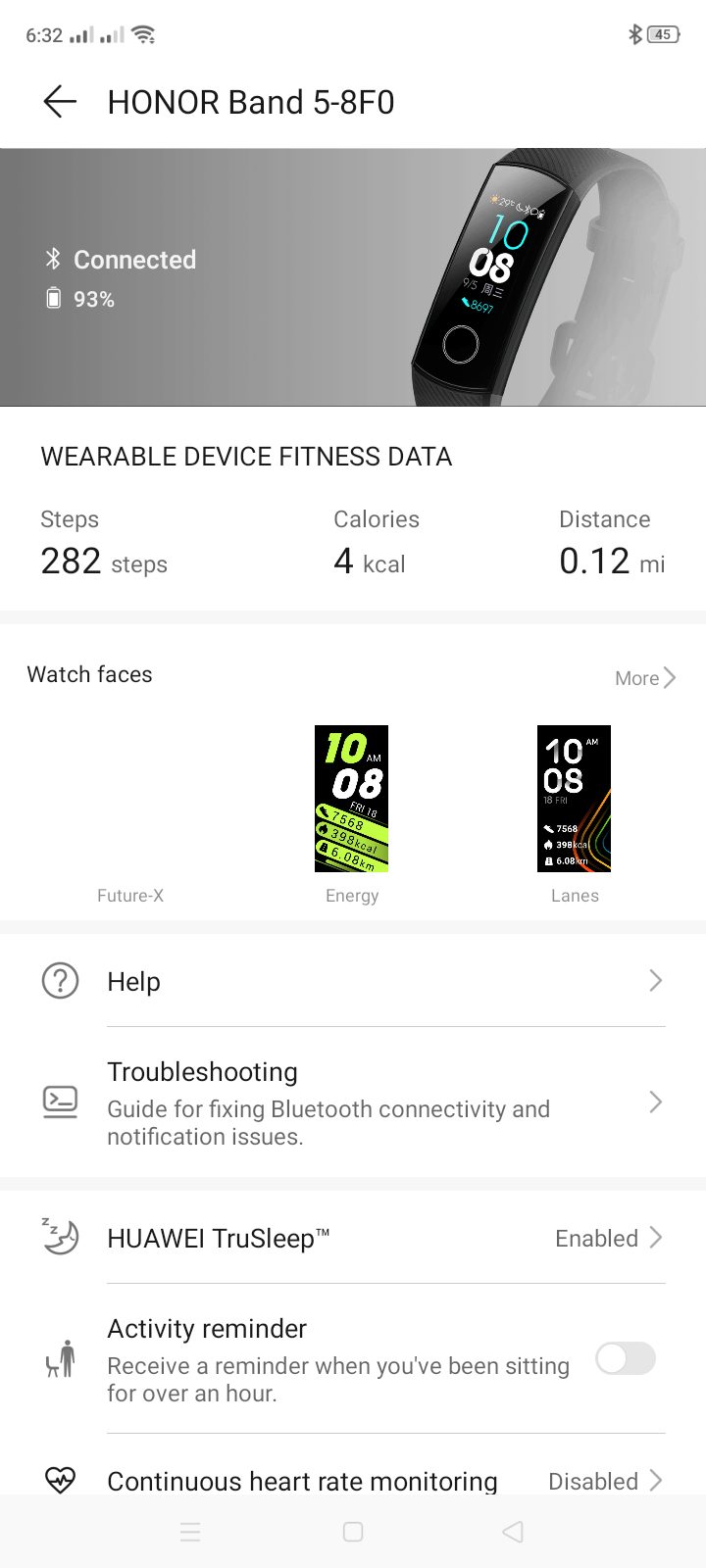The height and width of the screenshot is (1568, 706).
Task: Enable the Activity reminder switch
Action: coord(626,1358)
